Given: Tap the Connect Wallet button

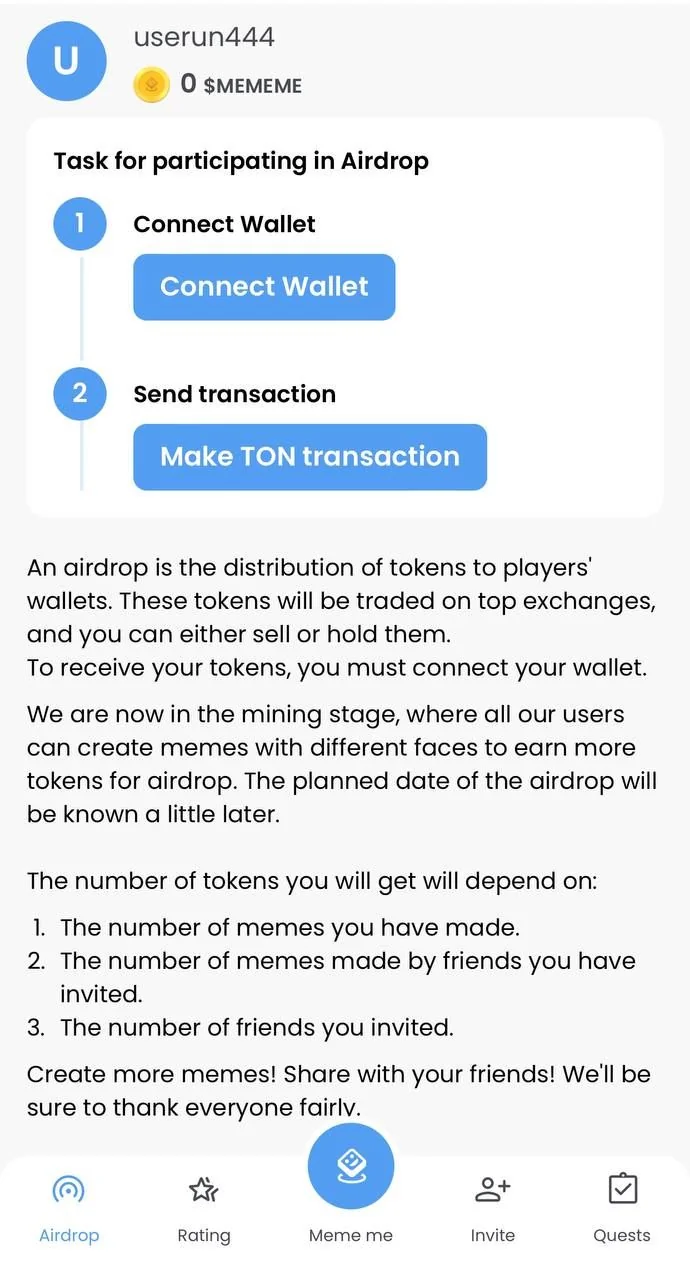Looking at the screenshot, I should [x=264, y=287].
